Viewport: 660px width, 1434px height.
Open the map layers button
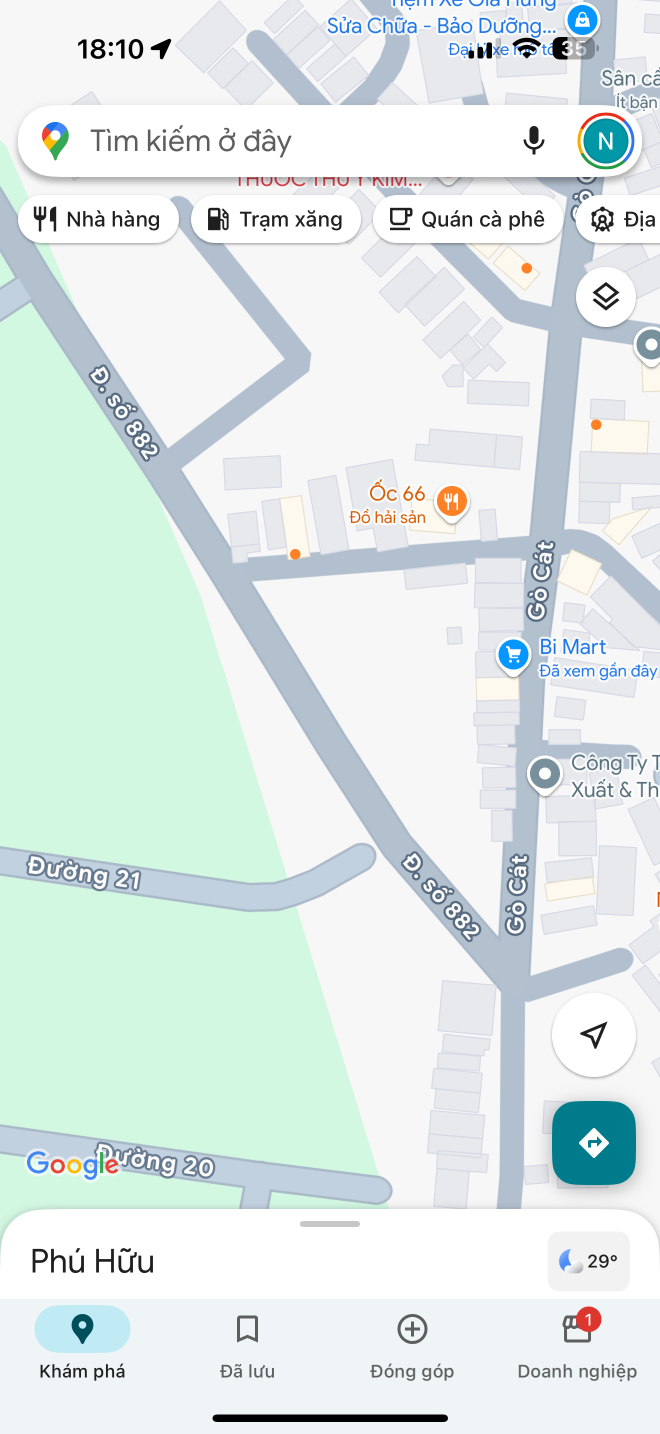(606, 297)
